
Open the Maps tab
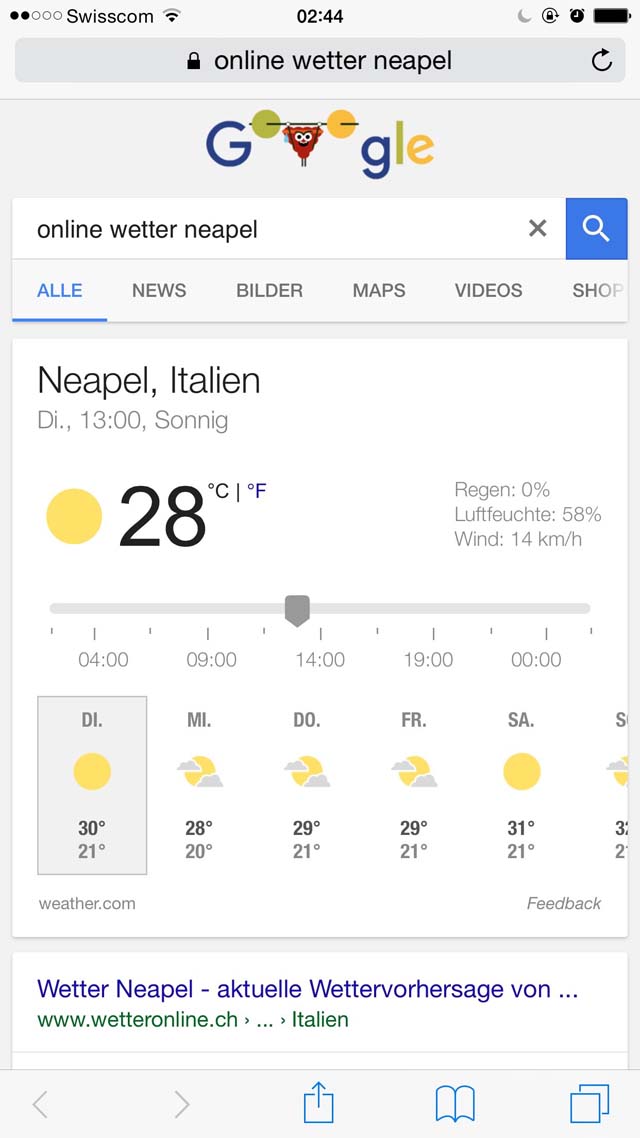pos(379,290)
